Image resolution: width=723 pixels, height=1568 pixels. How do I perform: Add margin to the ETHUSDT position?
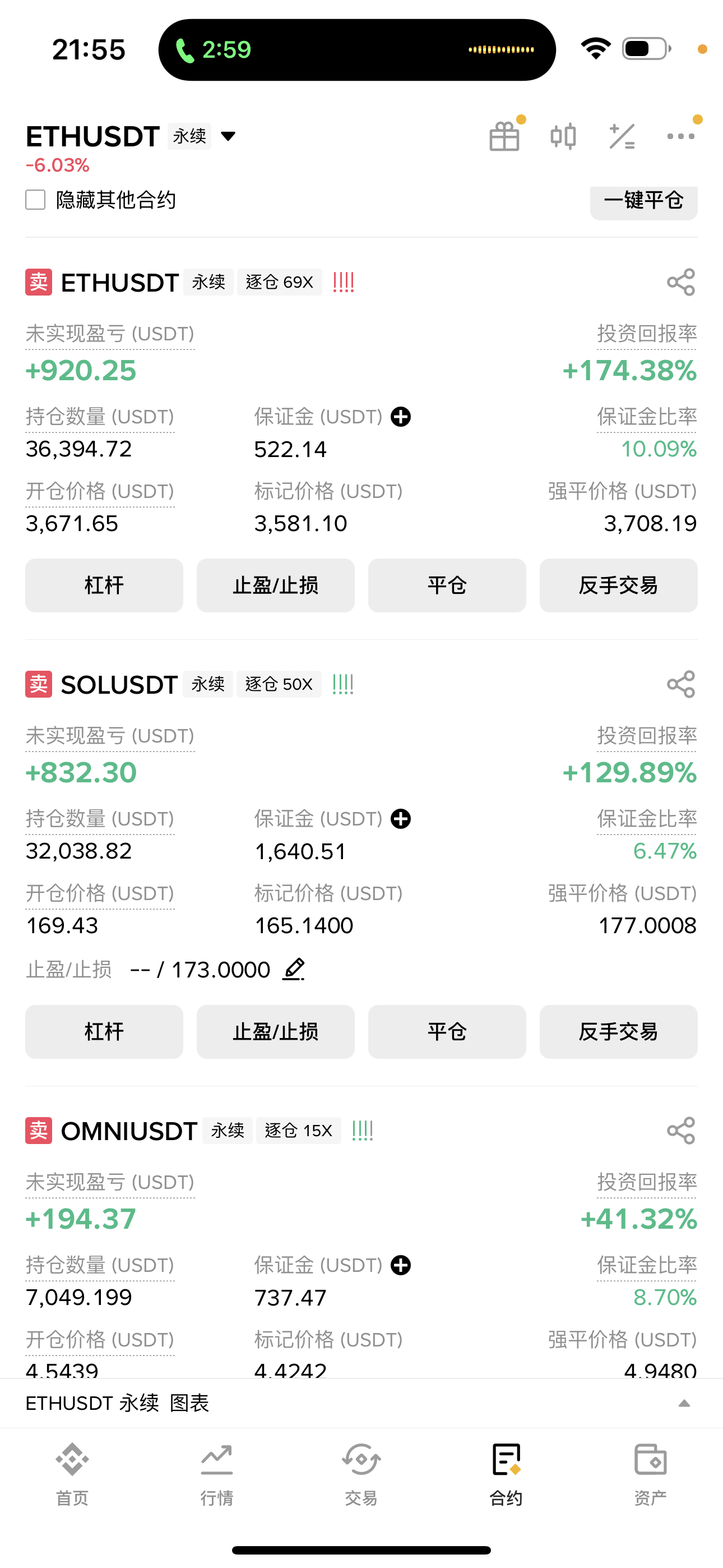400,417
